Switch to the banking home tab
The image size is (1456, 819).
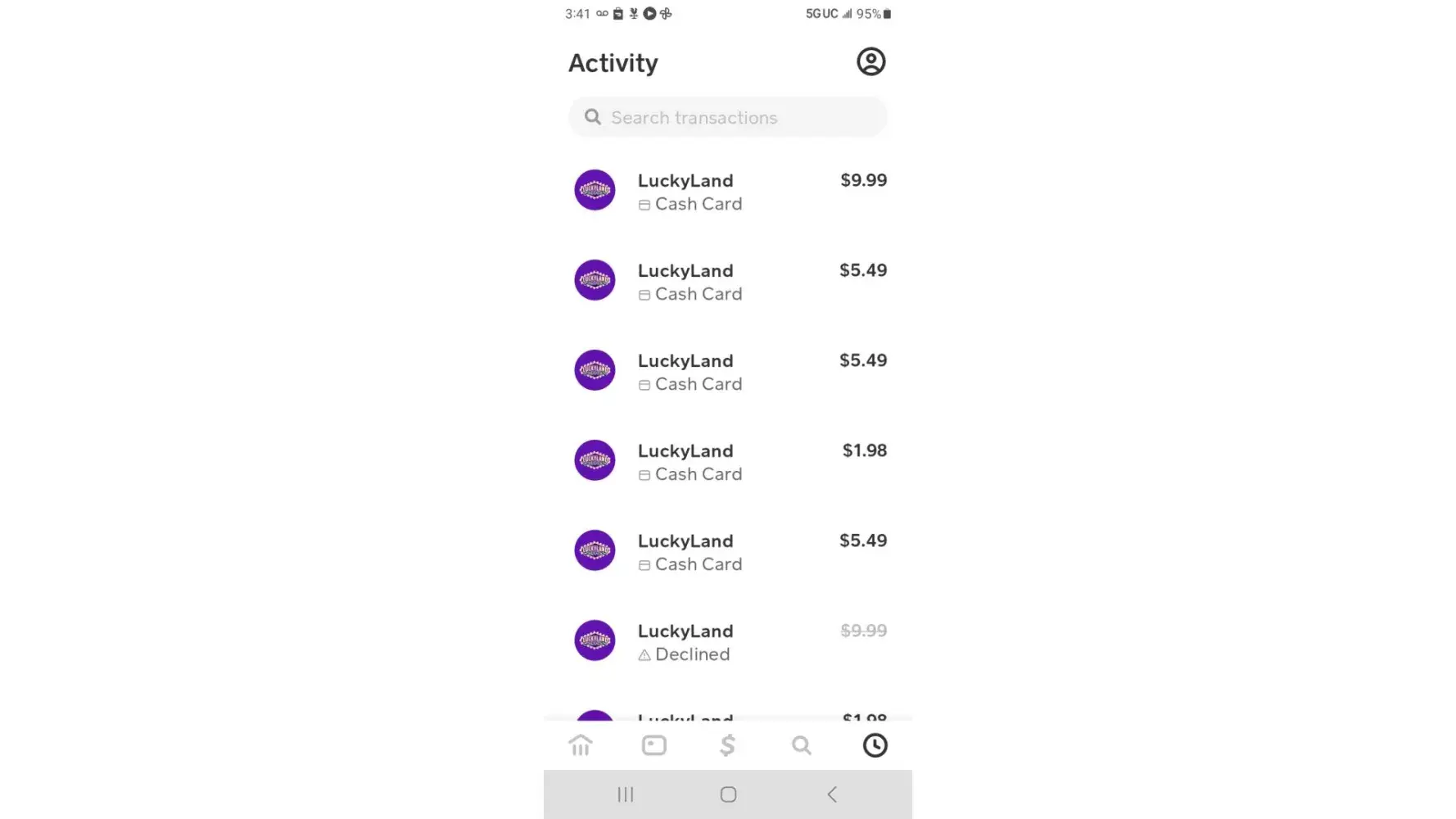pyautogui.click(x=581, y=745)
